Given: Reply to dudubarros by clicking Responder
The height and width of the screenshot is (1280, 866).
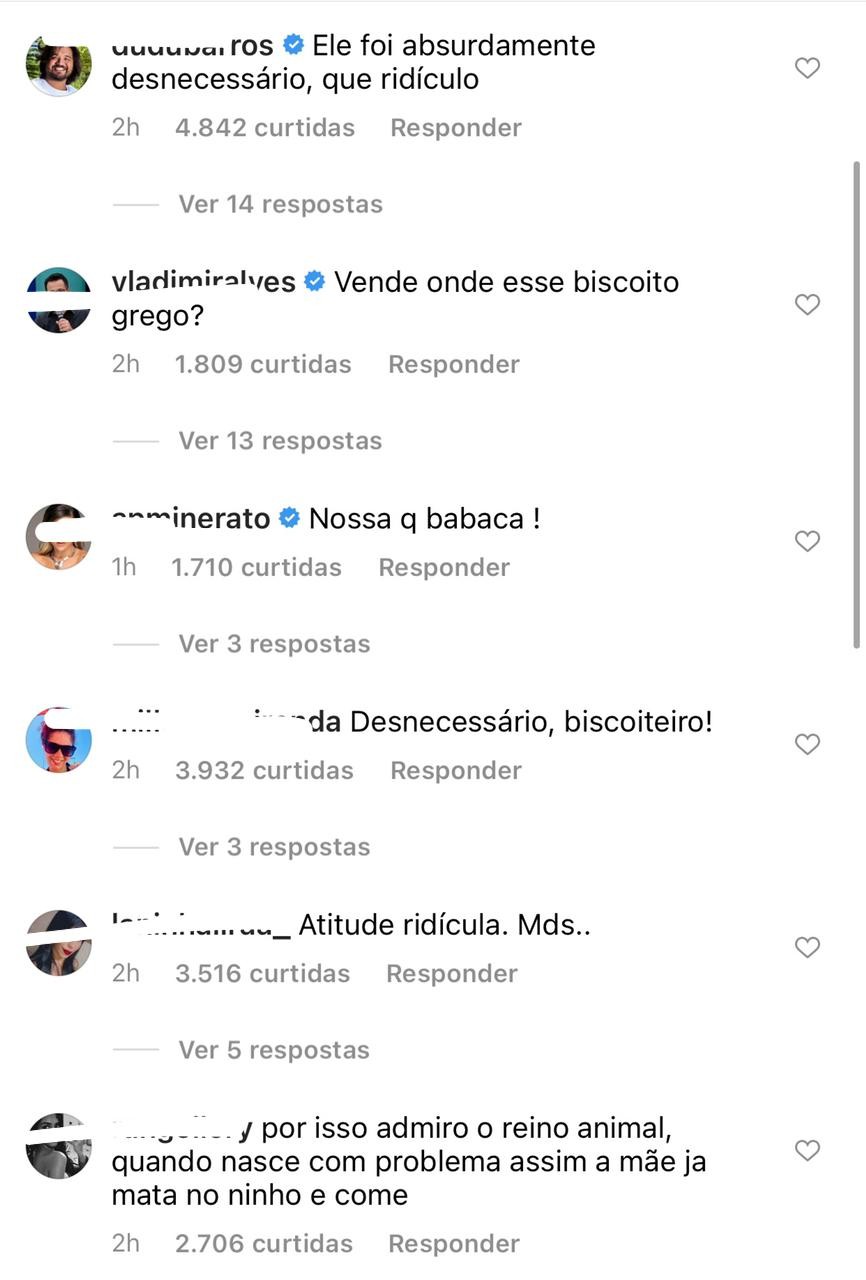Looking at the screenshot, I should (x=455, y=127).
